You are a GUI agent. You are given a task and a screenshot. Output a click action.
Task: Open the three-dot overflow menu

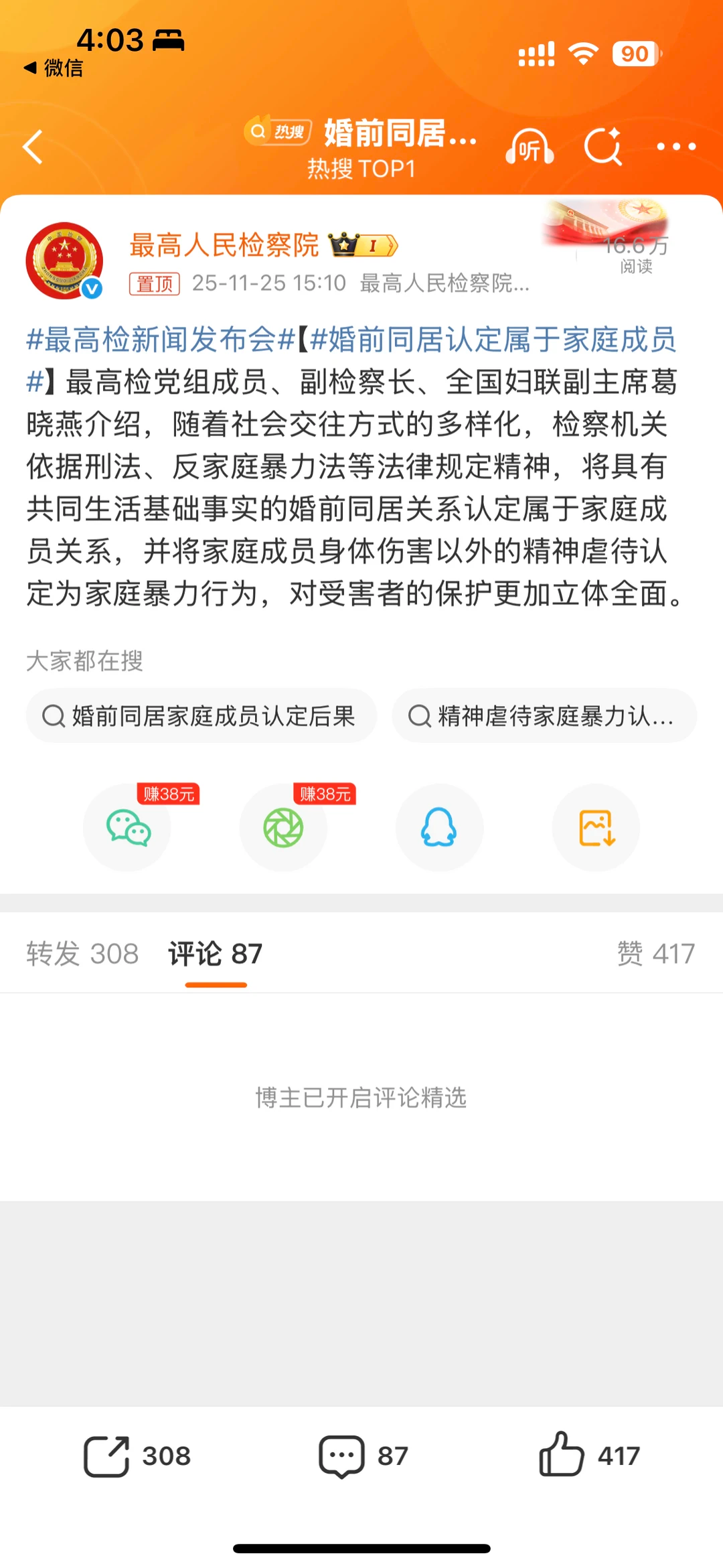(676, 147)
